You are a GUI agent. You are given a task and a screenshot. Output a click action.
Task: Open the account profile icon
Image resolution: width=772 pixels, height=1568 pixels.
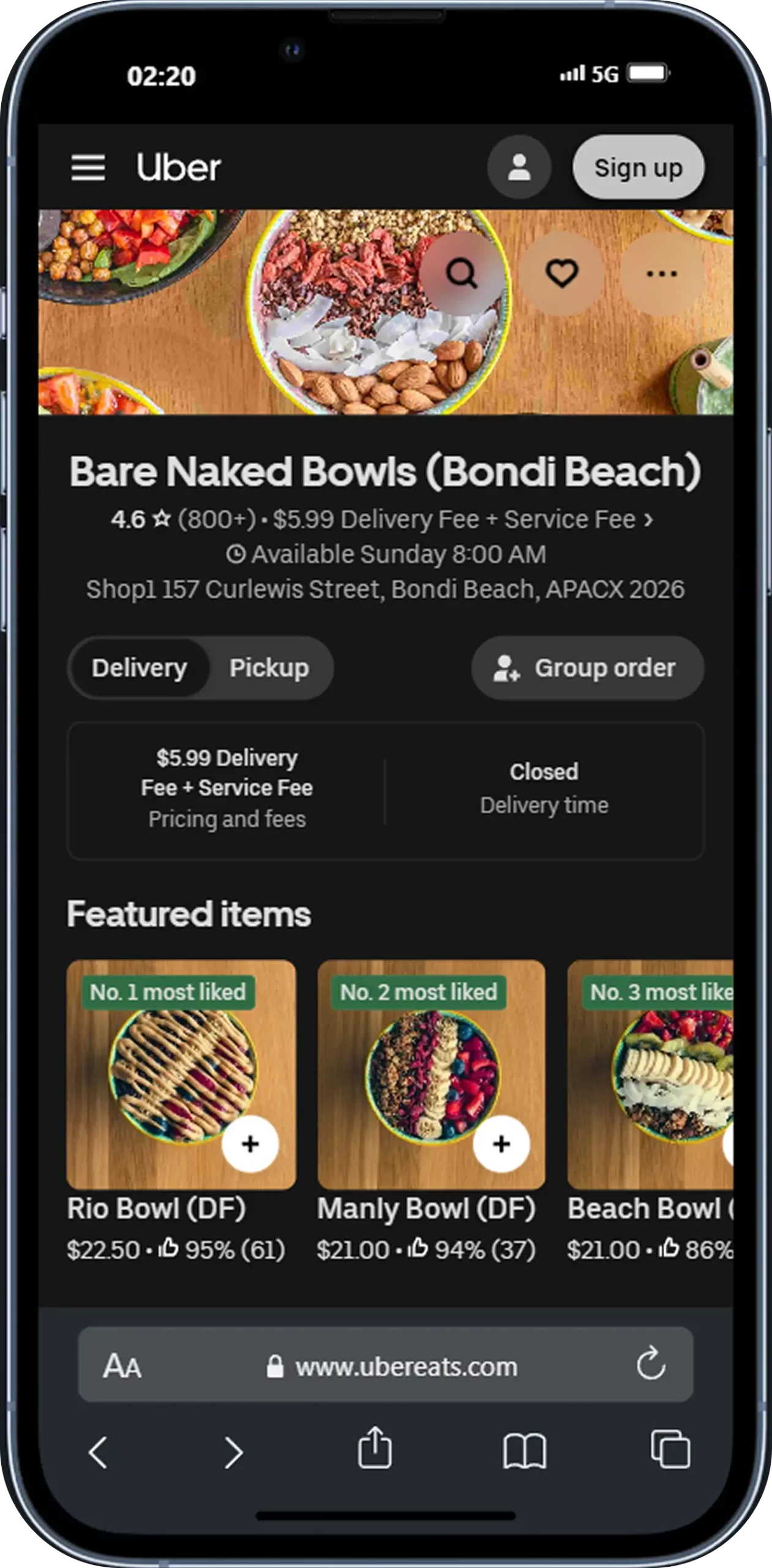coord(519,167)
